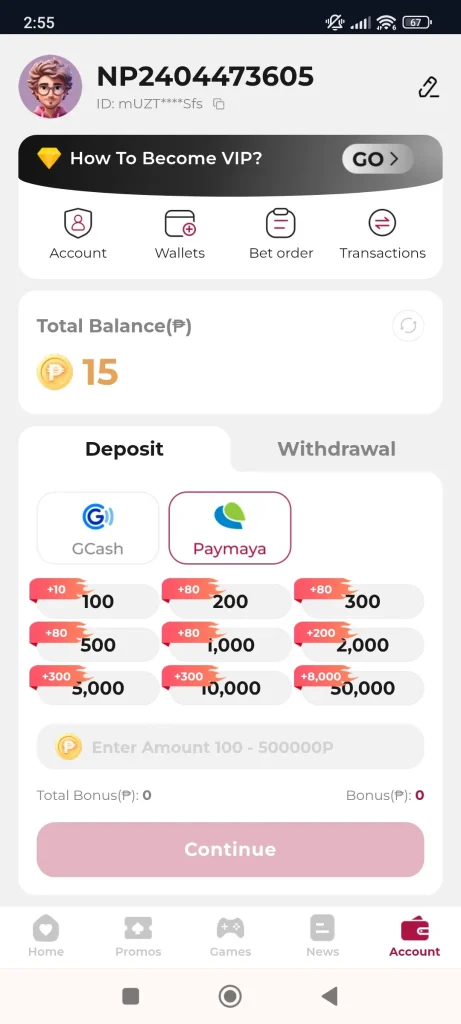Tap the system back button
This screenshot has height=1024, width=461.
click(330, 996)
